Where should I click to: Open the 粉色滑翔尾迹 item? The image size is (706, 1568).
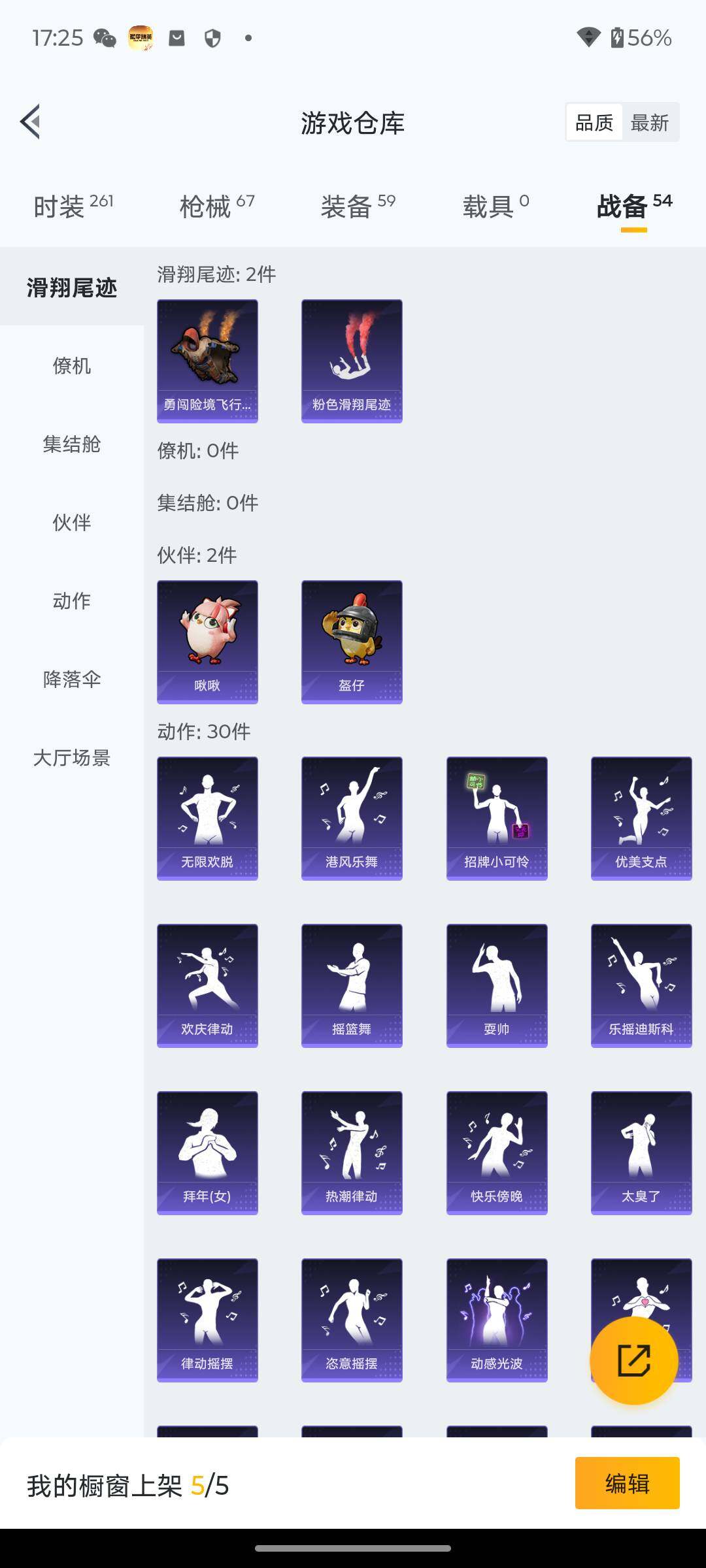(352, 361)
